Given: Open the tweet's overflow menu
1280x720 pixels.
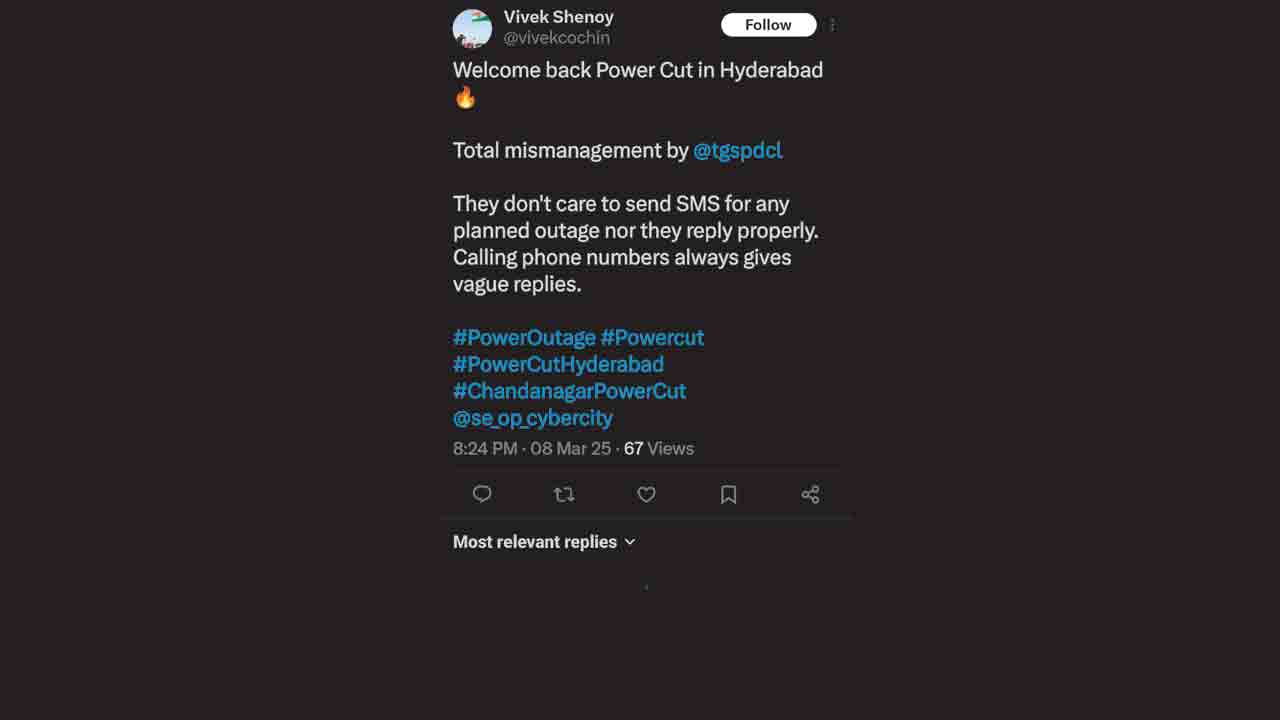Looking at the screenshot, I should click(832, 25).
